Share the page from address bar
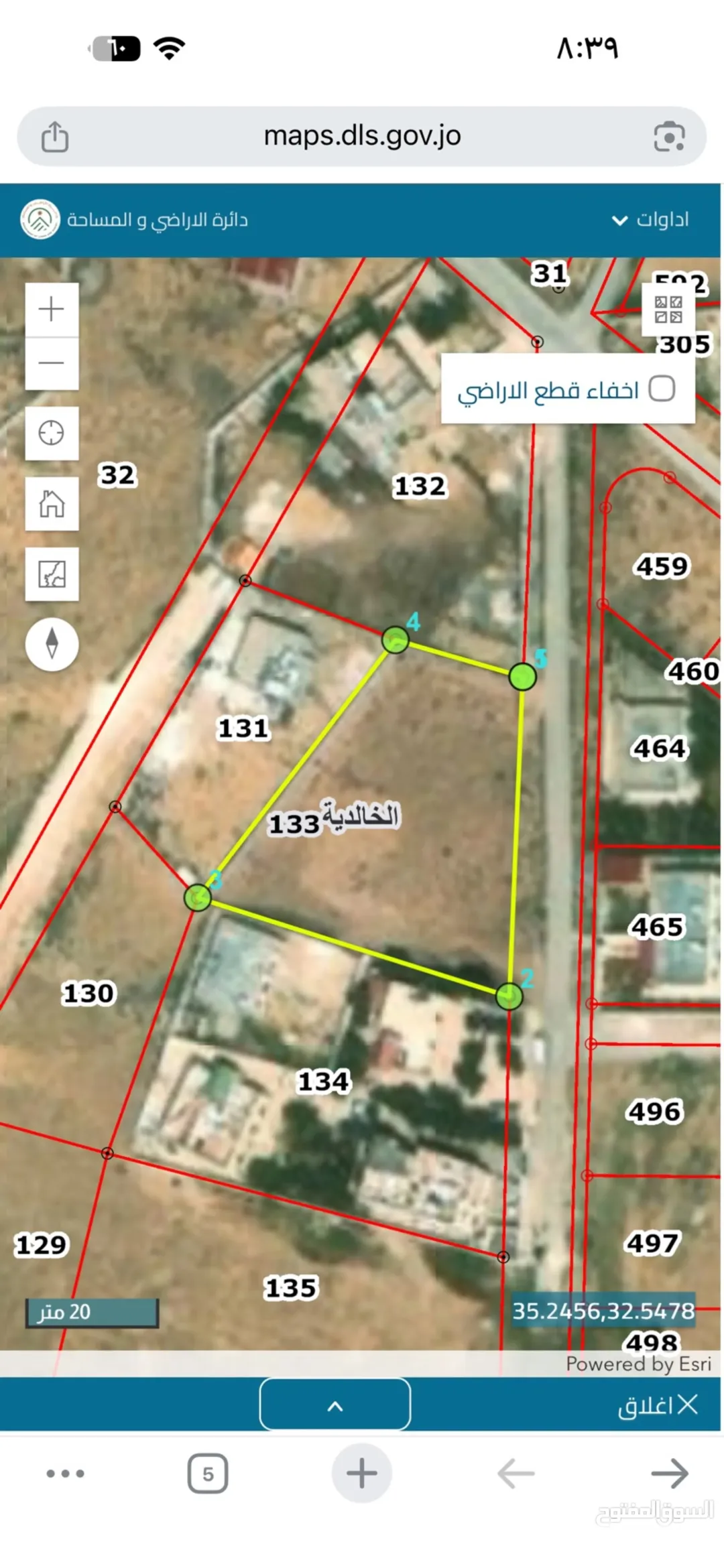 55,137
